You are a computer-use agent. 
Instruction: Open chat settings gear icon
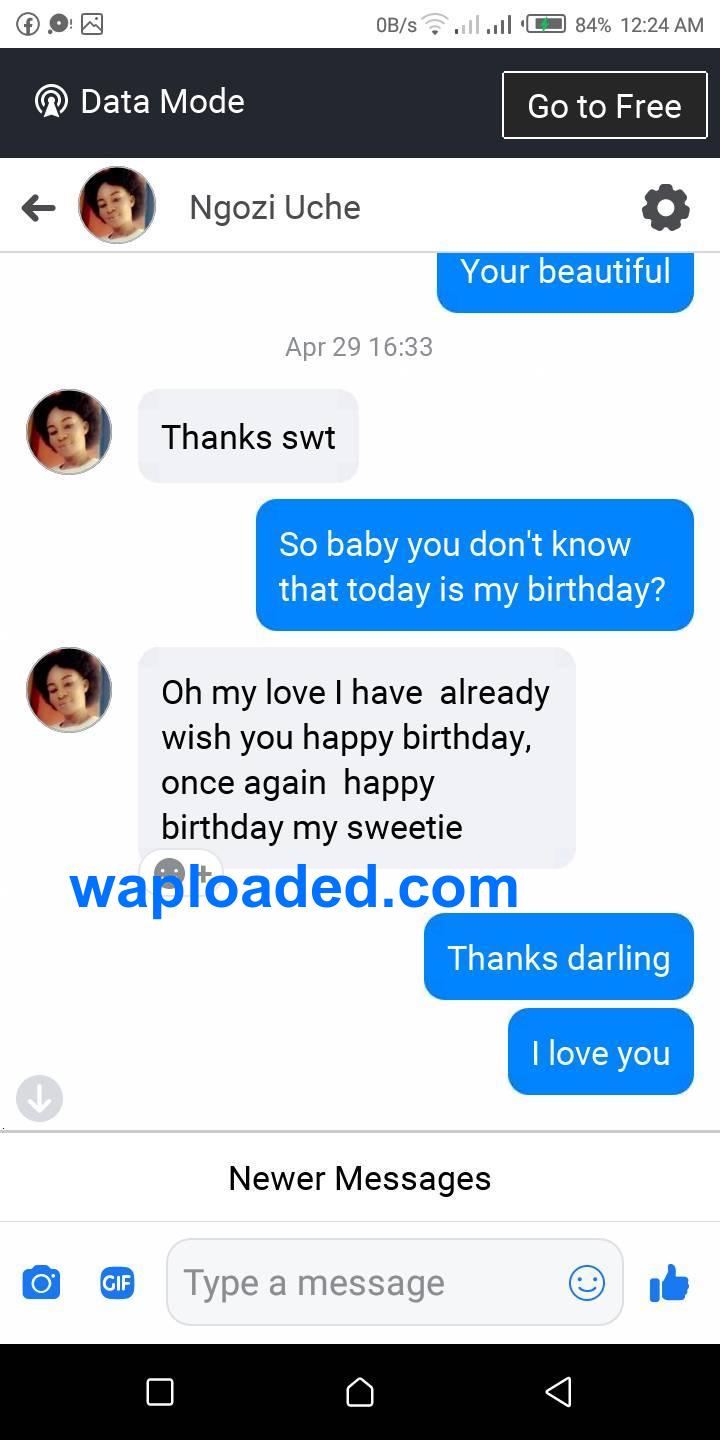click(x=666, y=208)
